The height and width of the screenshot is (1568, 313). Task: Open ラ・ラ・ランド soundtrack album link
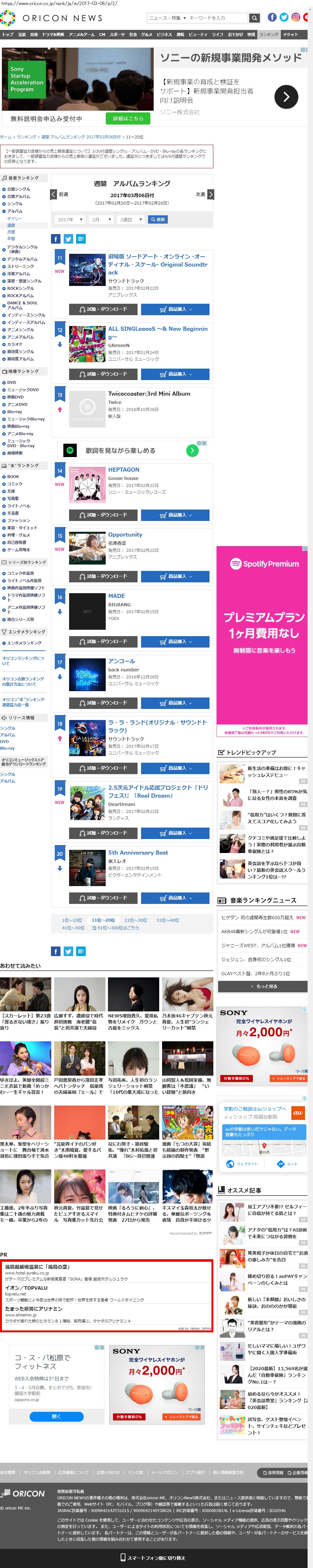[157, 726]
